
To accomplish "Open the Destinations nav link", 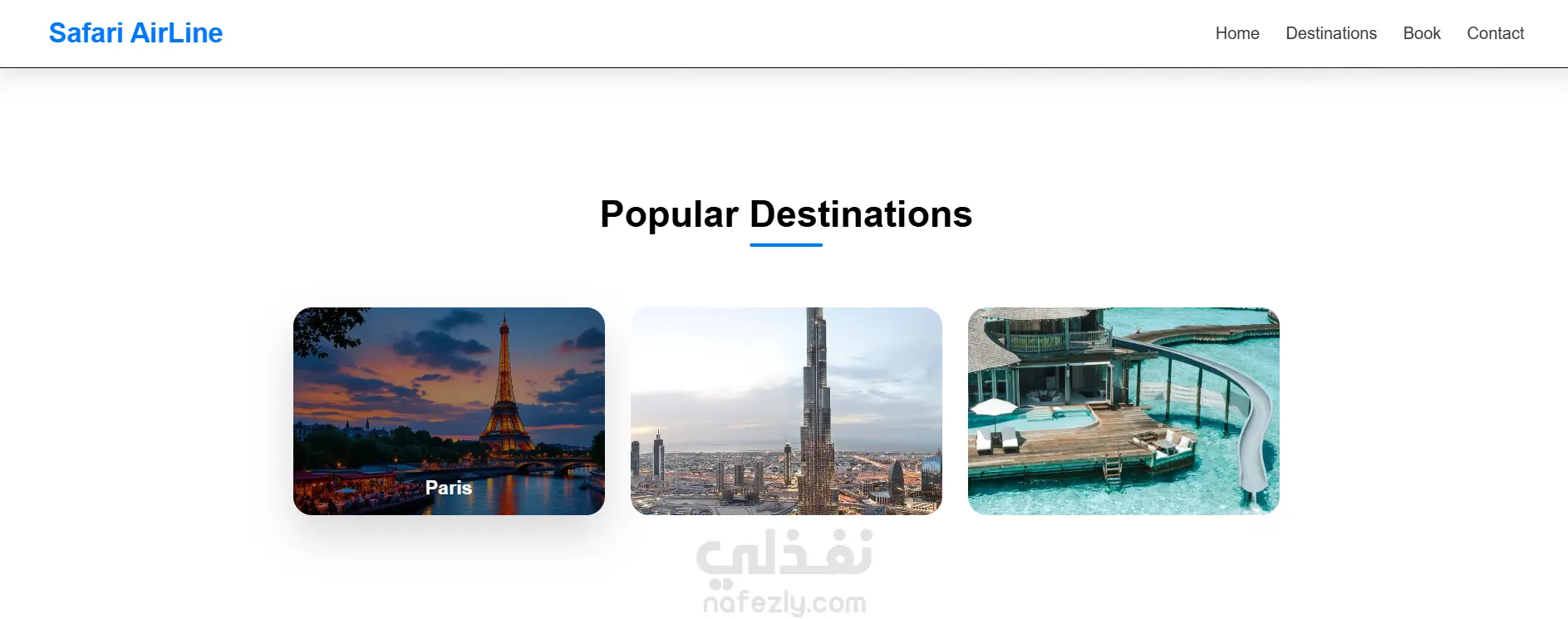I will [x=1330, y=33].
